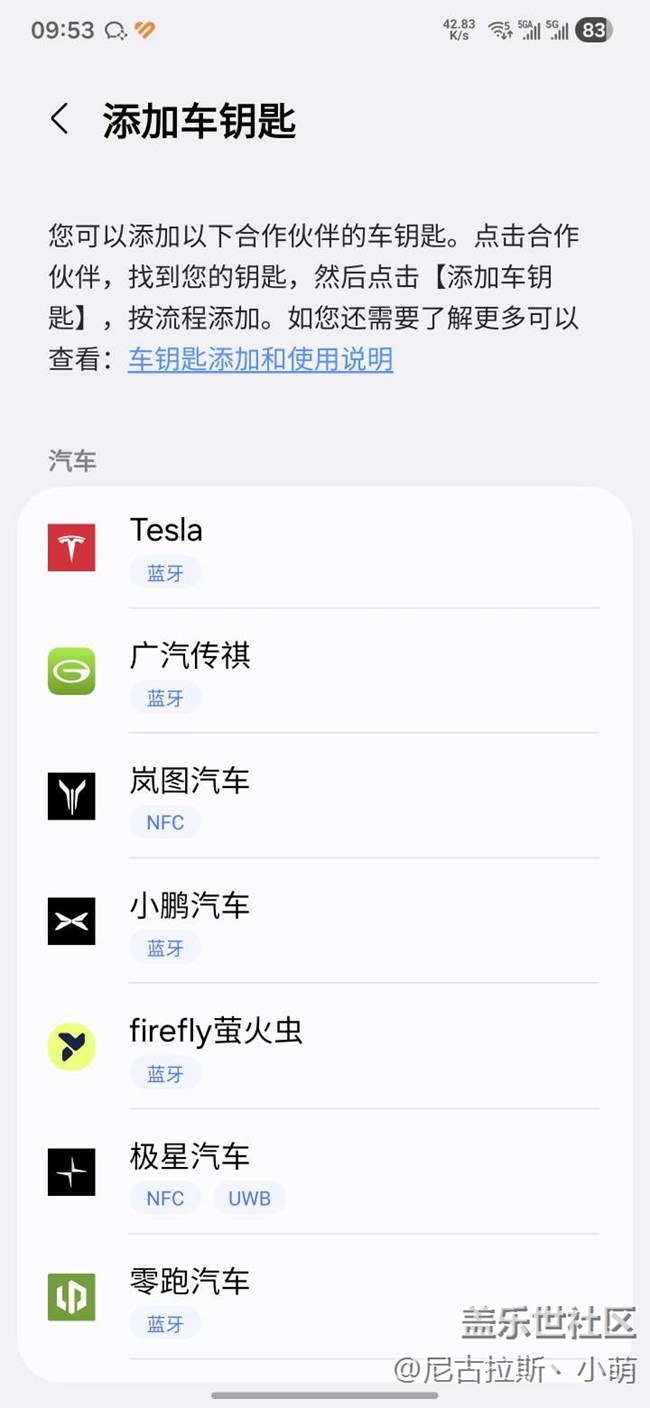Screen dimensions: 650x1408
Task: Choose the 广汽传祺 car key partner
Action: pos(324,671)
